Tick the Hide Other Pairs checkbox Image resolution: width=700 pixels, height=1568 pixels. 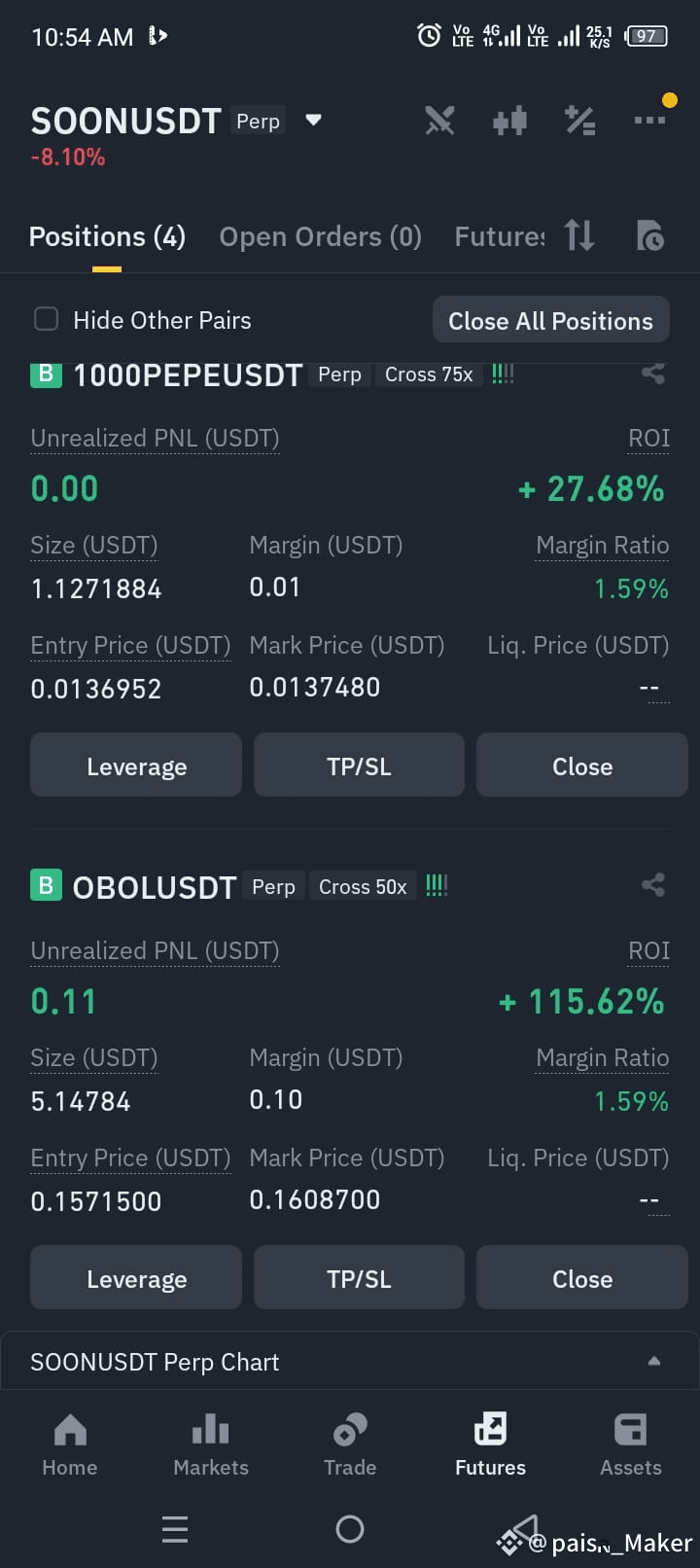(x=46, y=319)
